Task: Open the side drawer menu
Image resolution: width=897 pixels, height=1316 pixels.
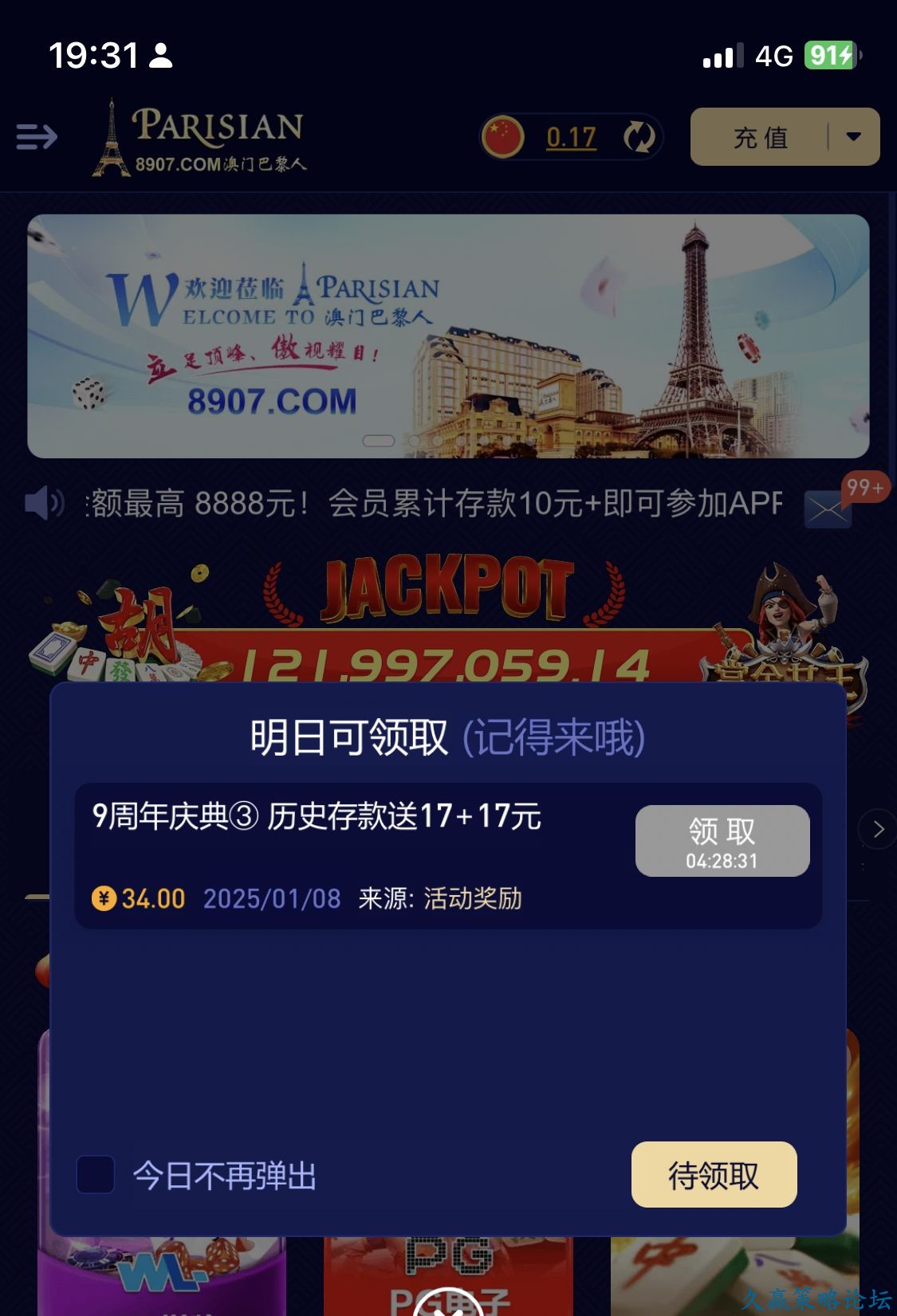Action: (37, 136)
